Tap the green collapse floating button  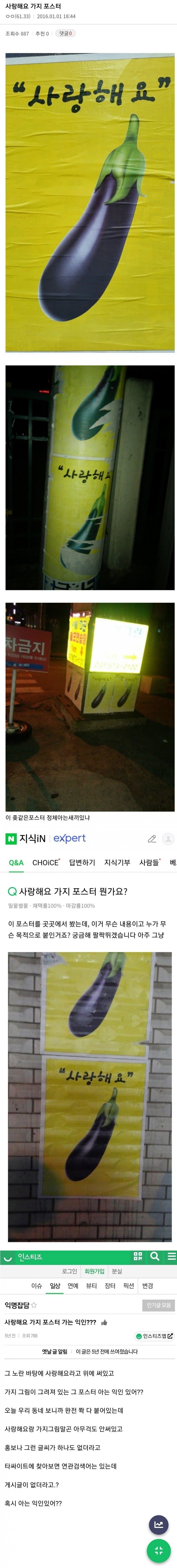159,1551
